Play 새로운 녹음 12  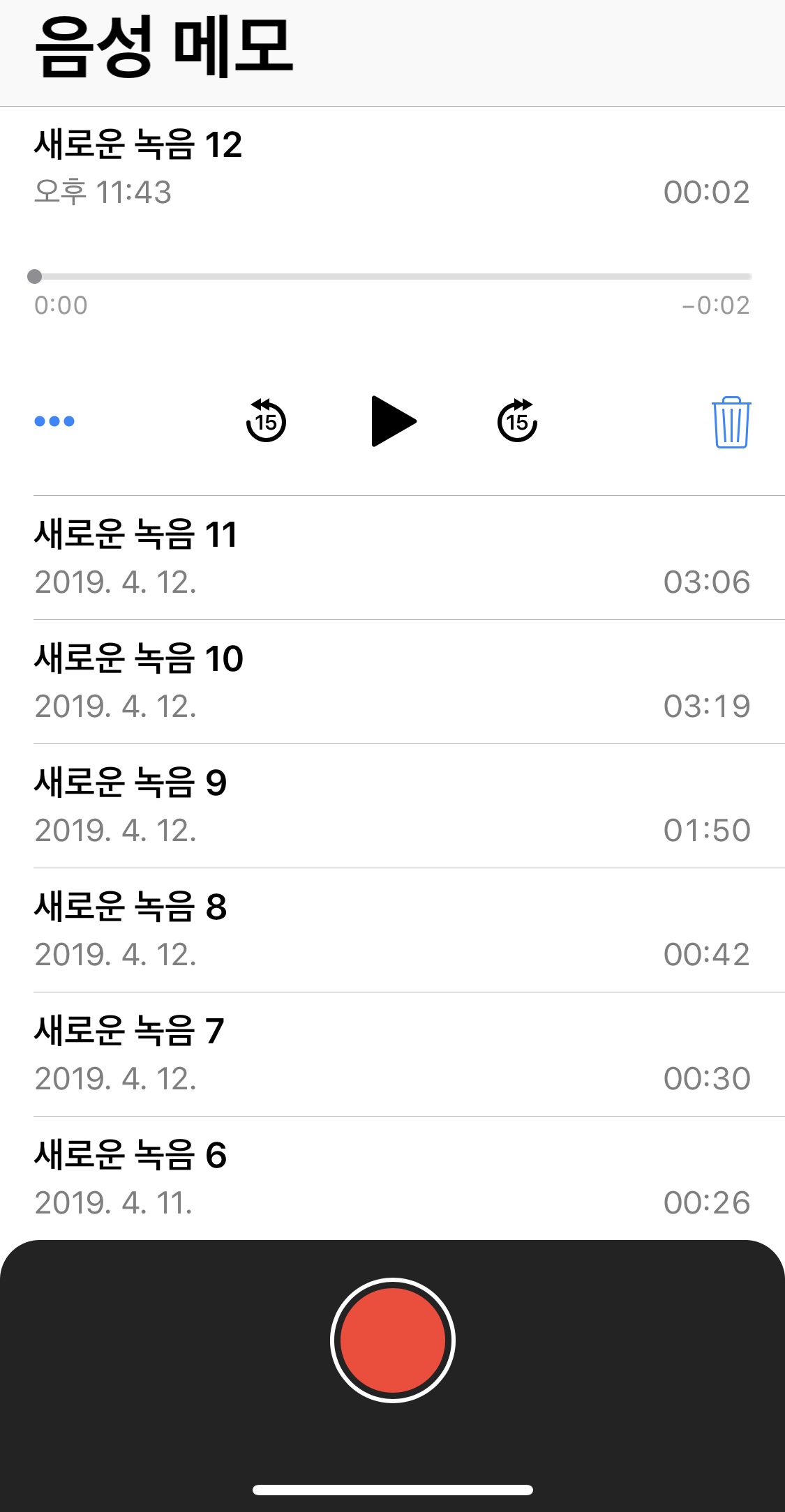pos(393,421)
